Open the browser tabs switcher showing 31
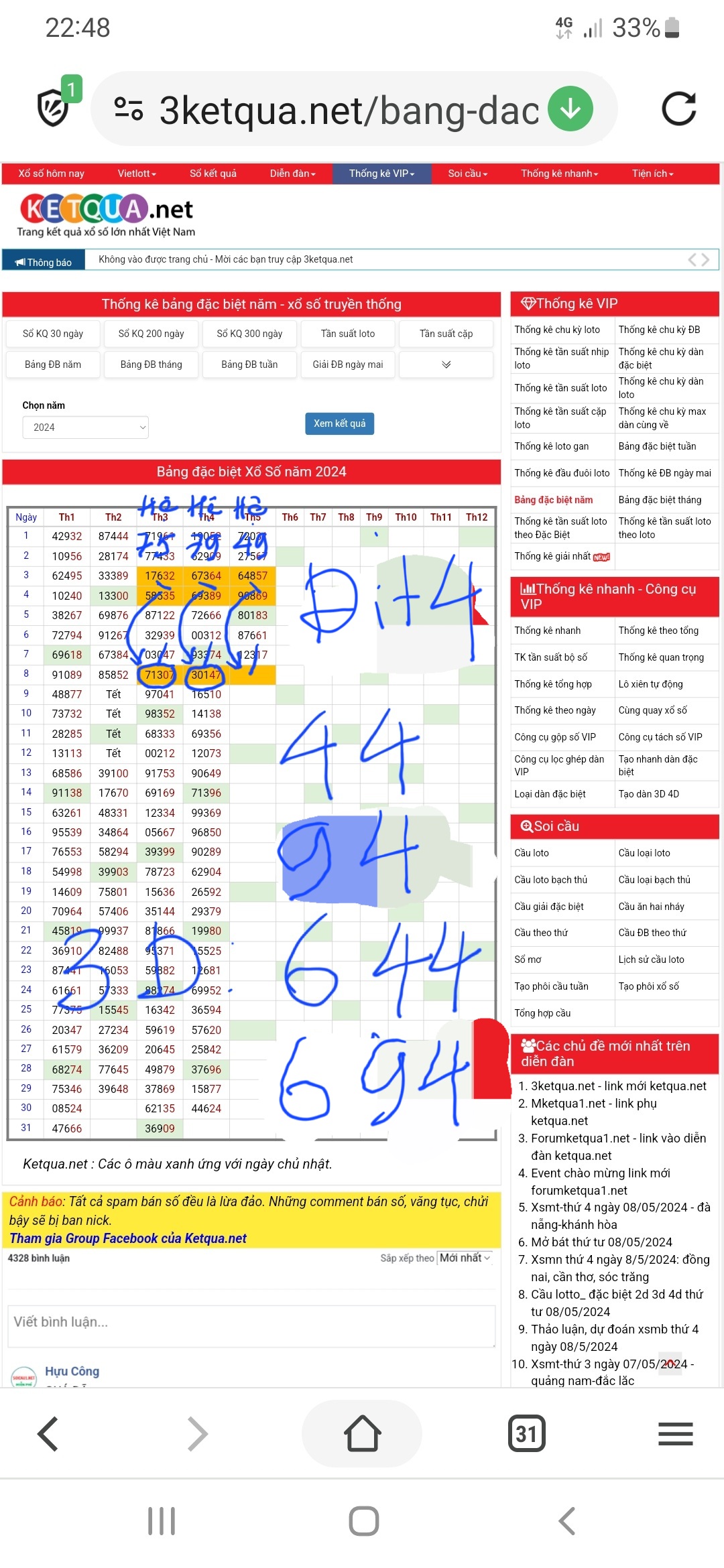The width and height of the screenshot is (724, 1568). point(526,1433)
